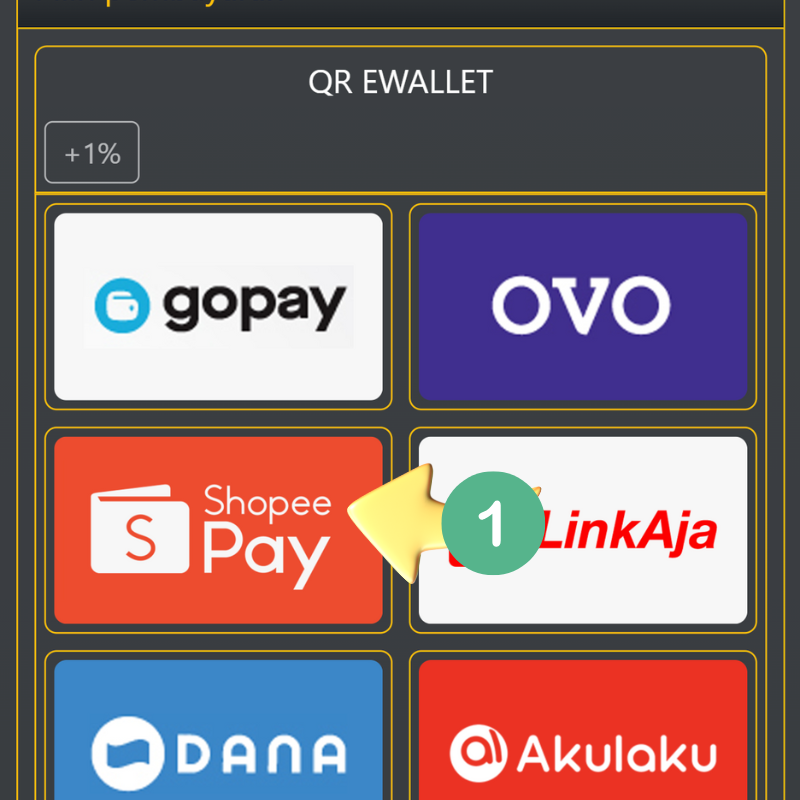Select the GoPay payment option
The image size is (800, 800).
point(218,306)
